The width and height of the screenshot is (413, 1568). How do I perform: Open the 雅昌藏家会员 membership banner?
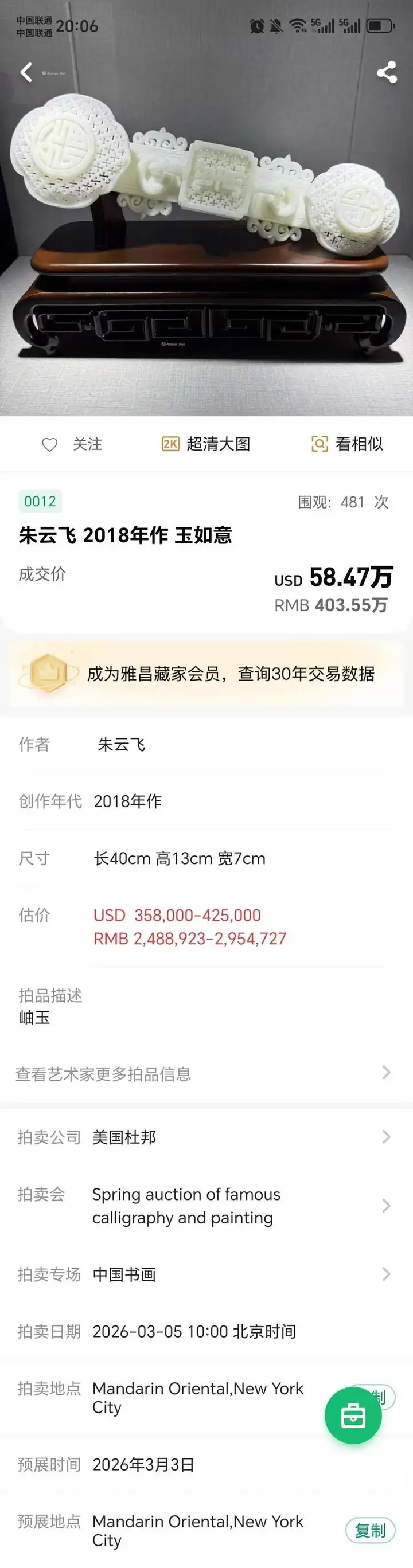click(x=206, y=673)
